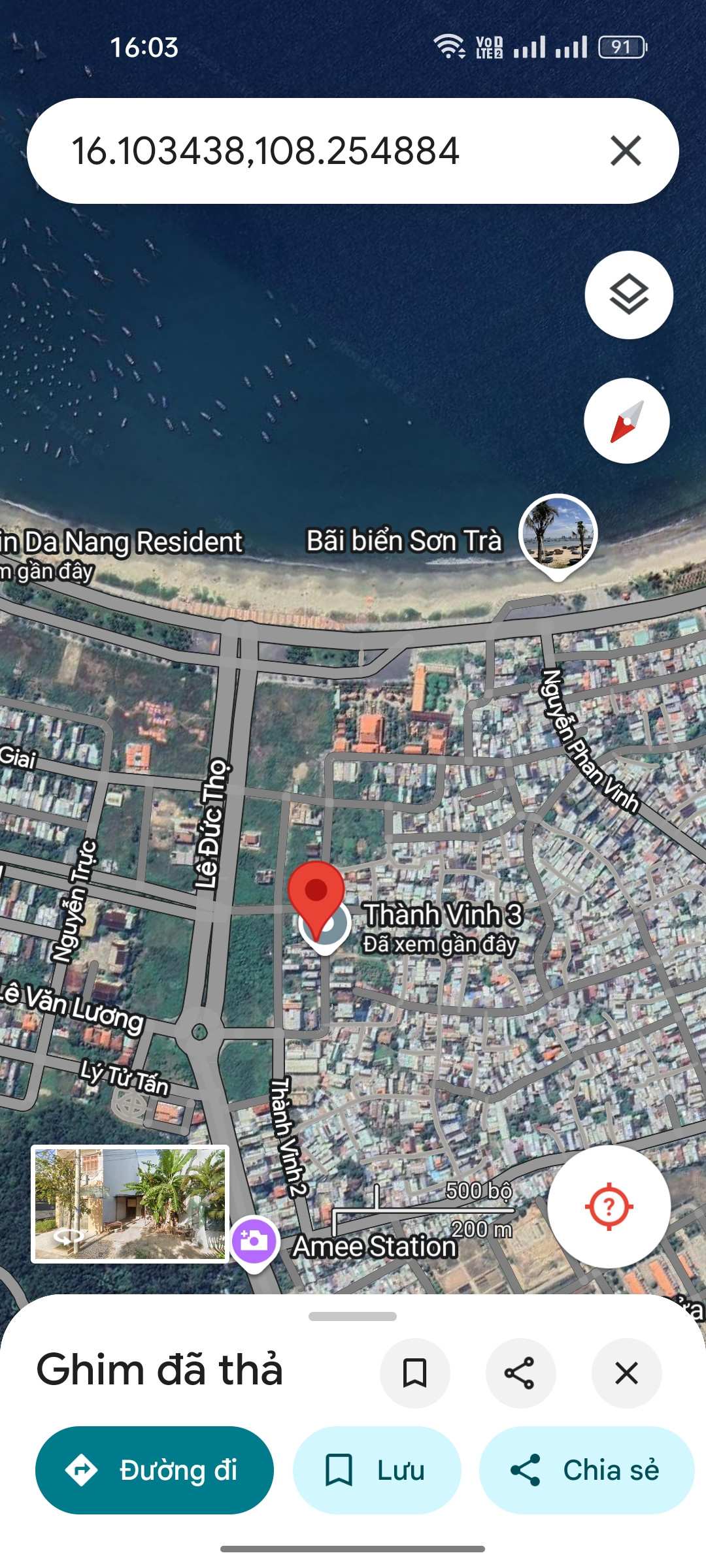Open the Bãi biển Sơn Trà place marker

coord(557,536)
